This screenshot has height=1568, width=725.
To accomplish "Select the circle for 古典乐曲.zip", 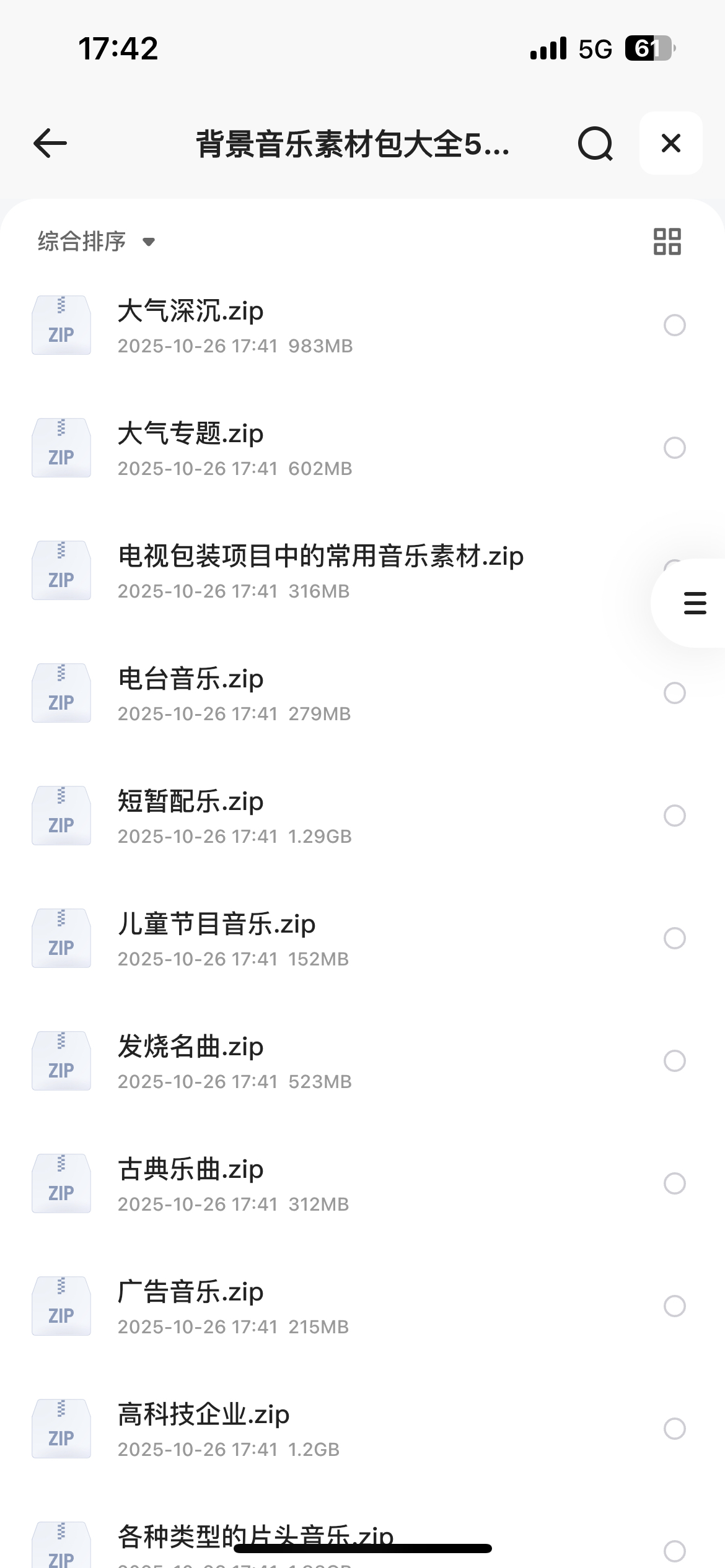I will point(674,1183).
